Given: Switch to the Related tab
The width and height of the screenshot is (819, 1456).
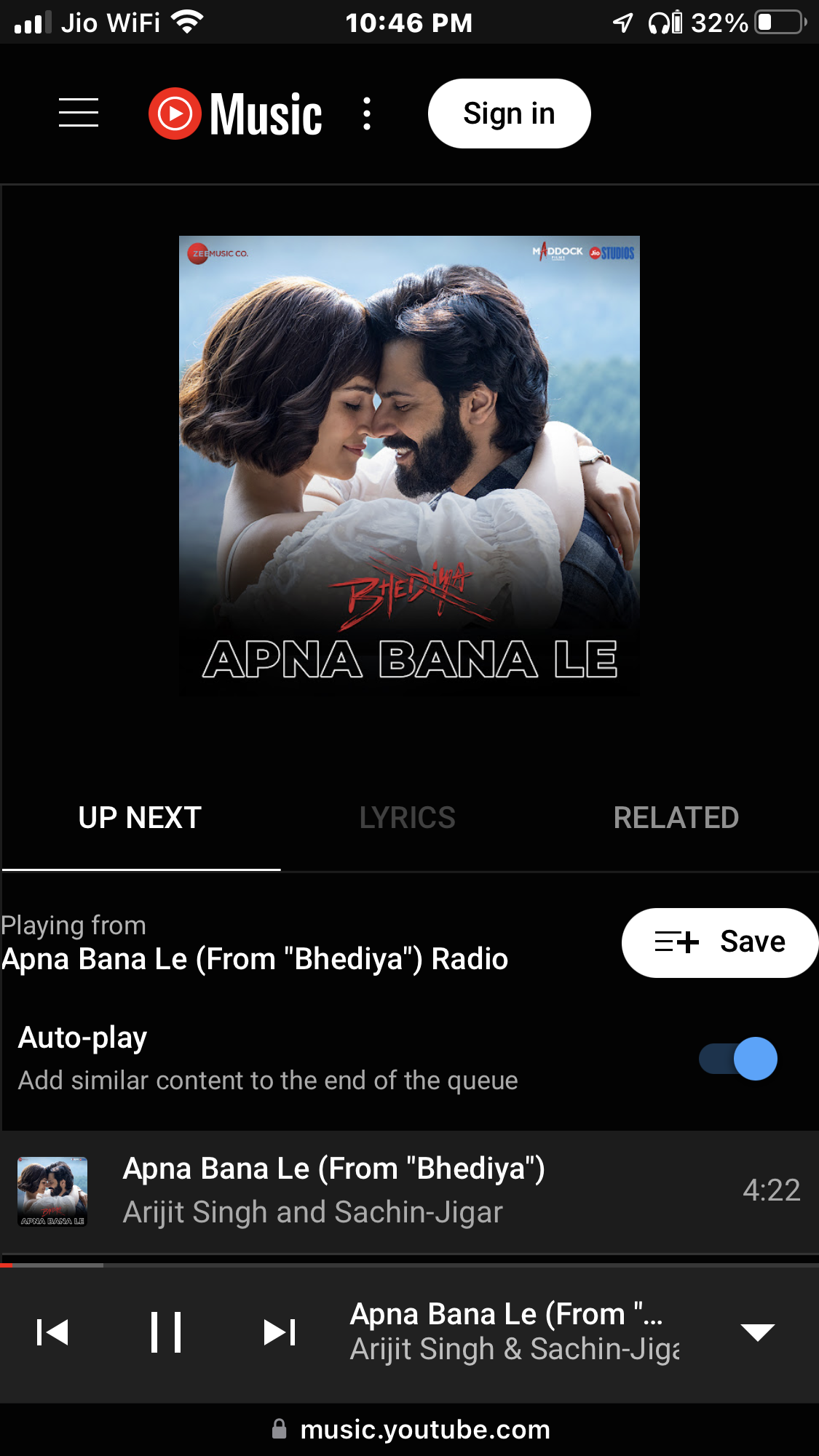Looking at the screenshot, I should point(676,818).
